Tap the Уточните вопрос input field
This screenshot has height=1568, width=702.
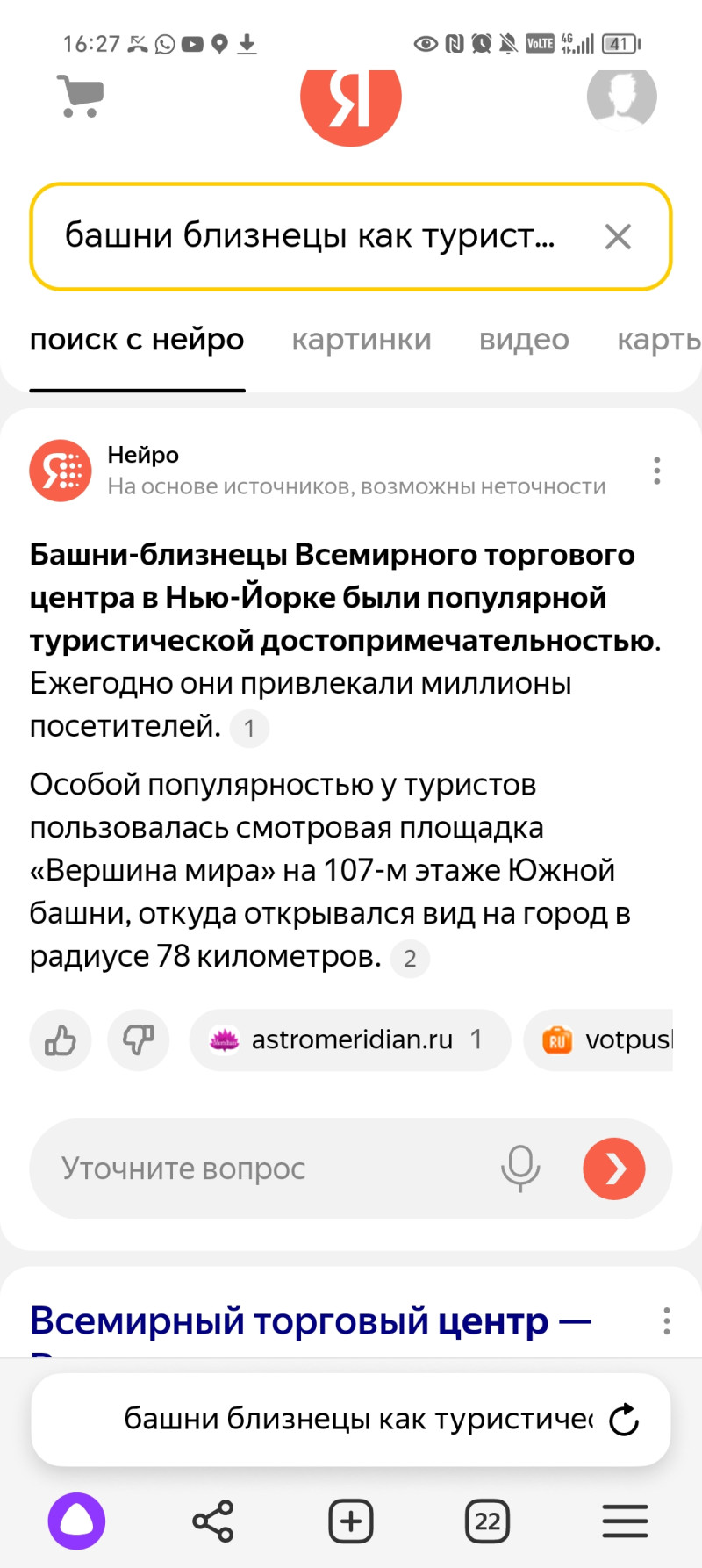coord(263,1169)
